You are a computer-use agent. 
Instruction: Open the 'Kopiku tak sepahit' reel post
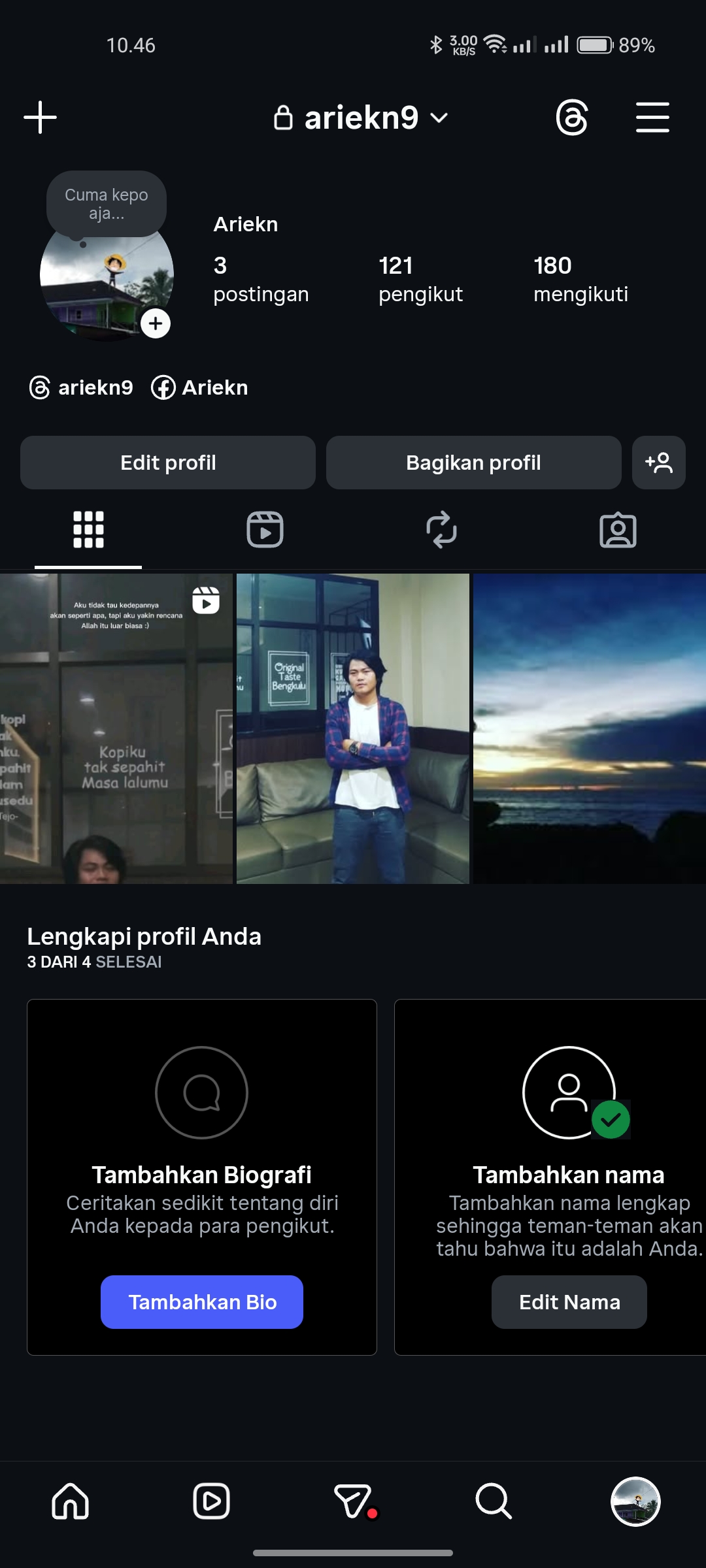tap(116, 728)
